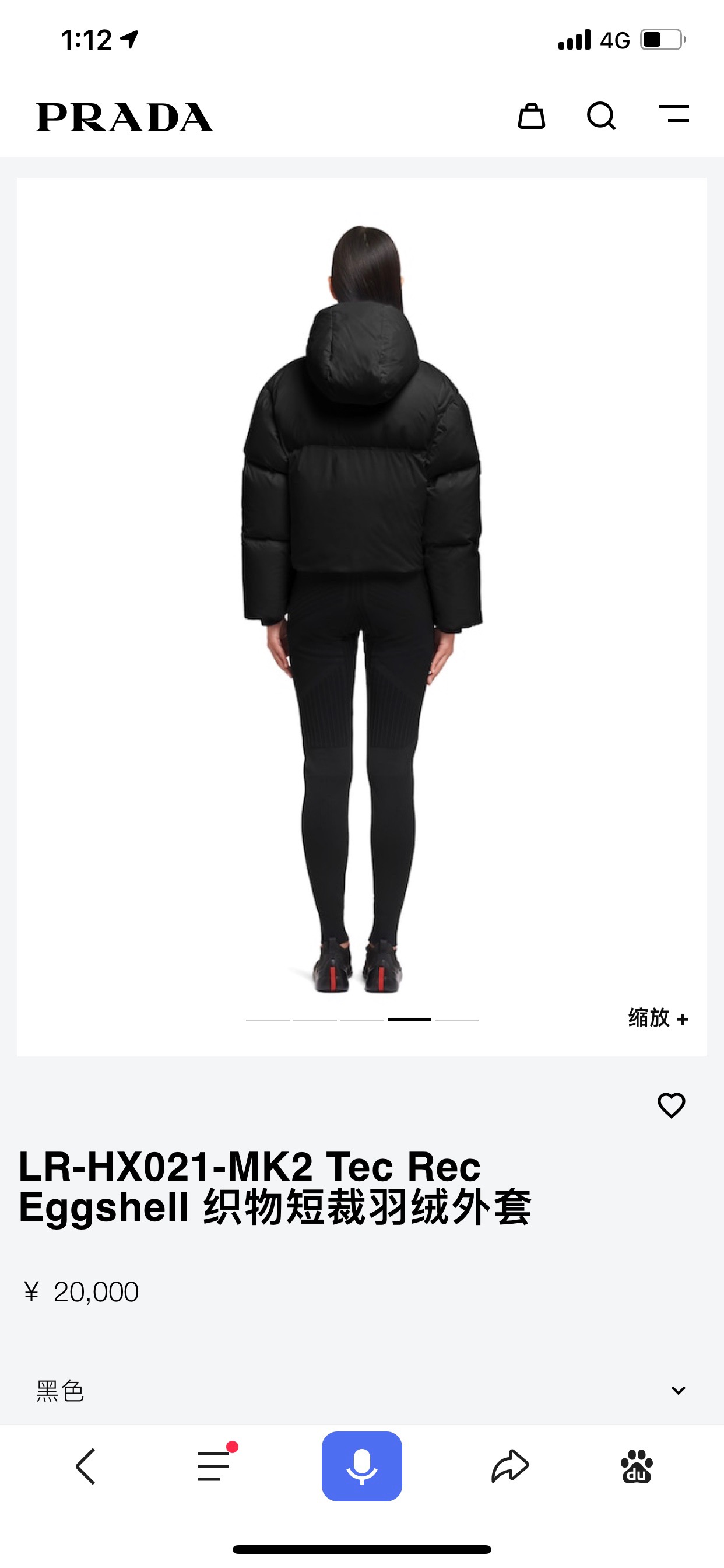
Task: Jump to the last product image indicator
Action: coord(456,1020)
